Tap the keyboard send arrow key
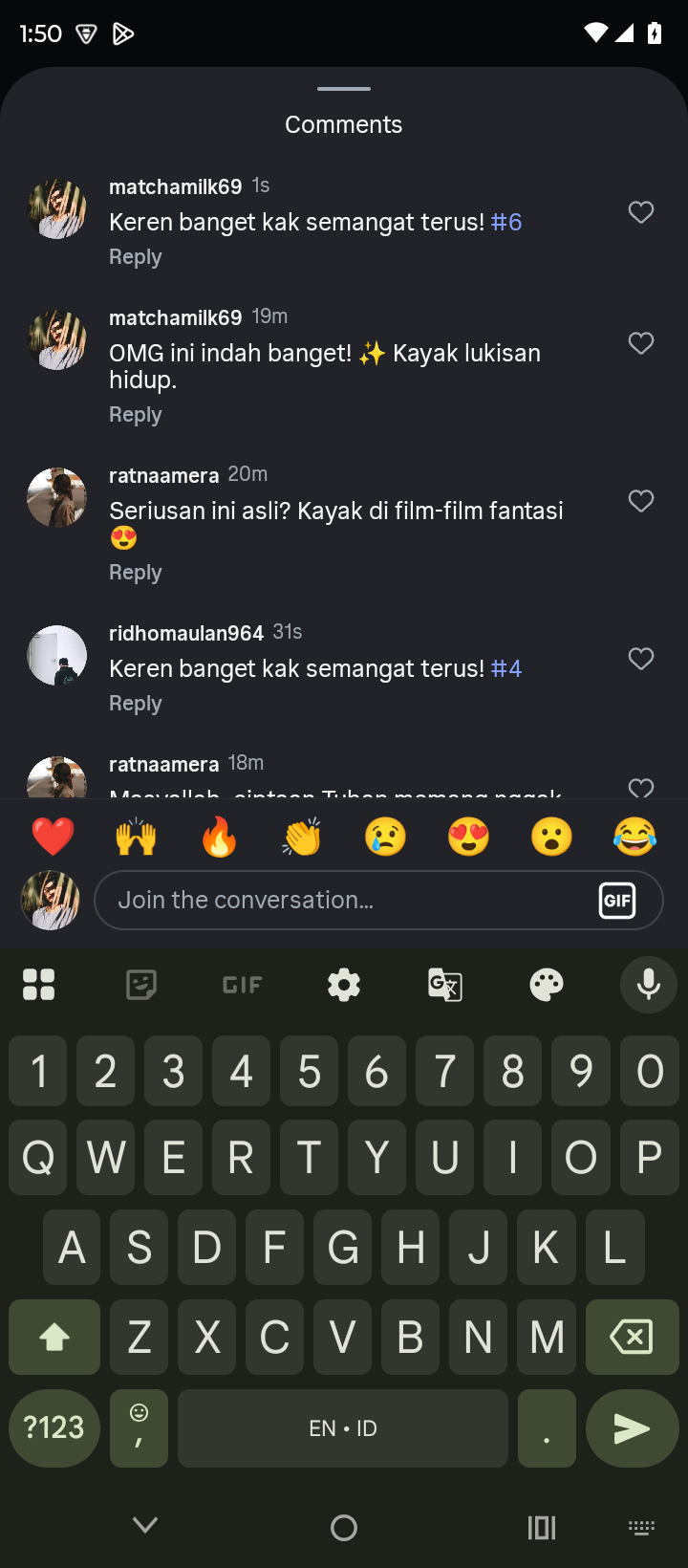The image size is (688, 1568). 632,1428
